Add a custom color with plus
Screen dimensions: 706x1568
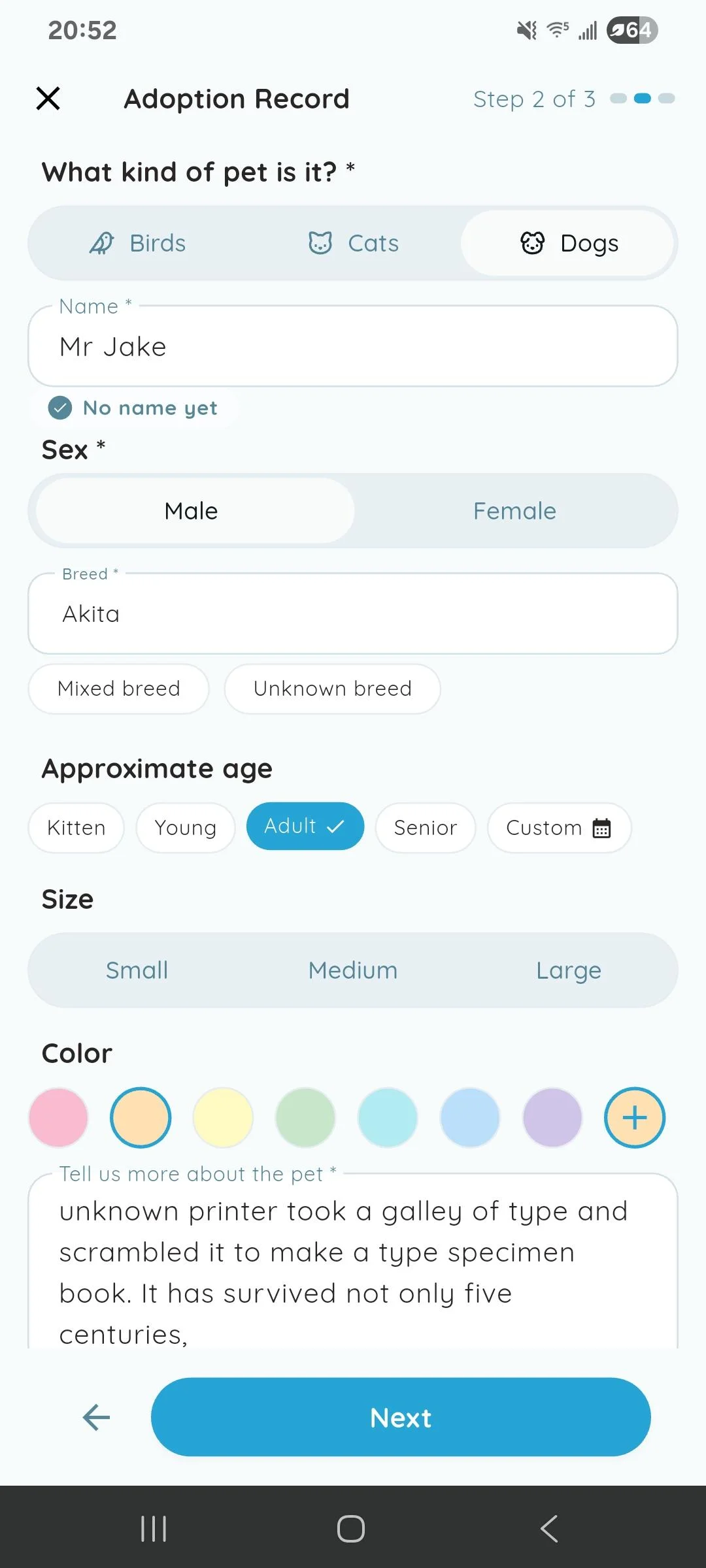tap(635, 1118)
